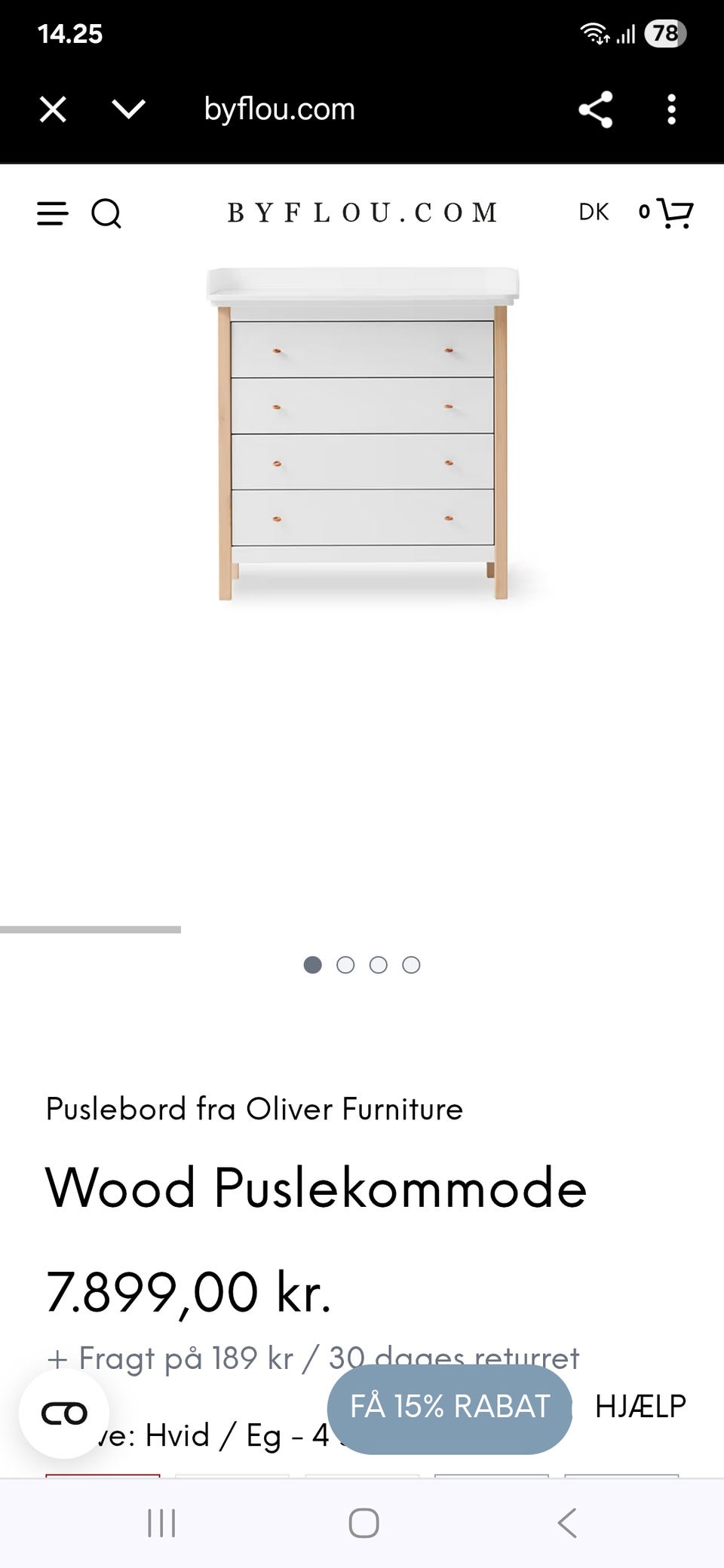
Task: Close the browser tab with the X
Action: pos(53,109)
